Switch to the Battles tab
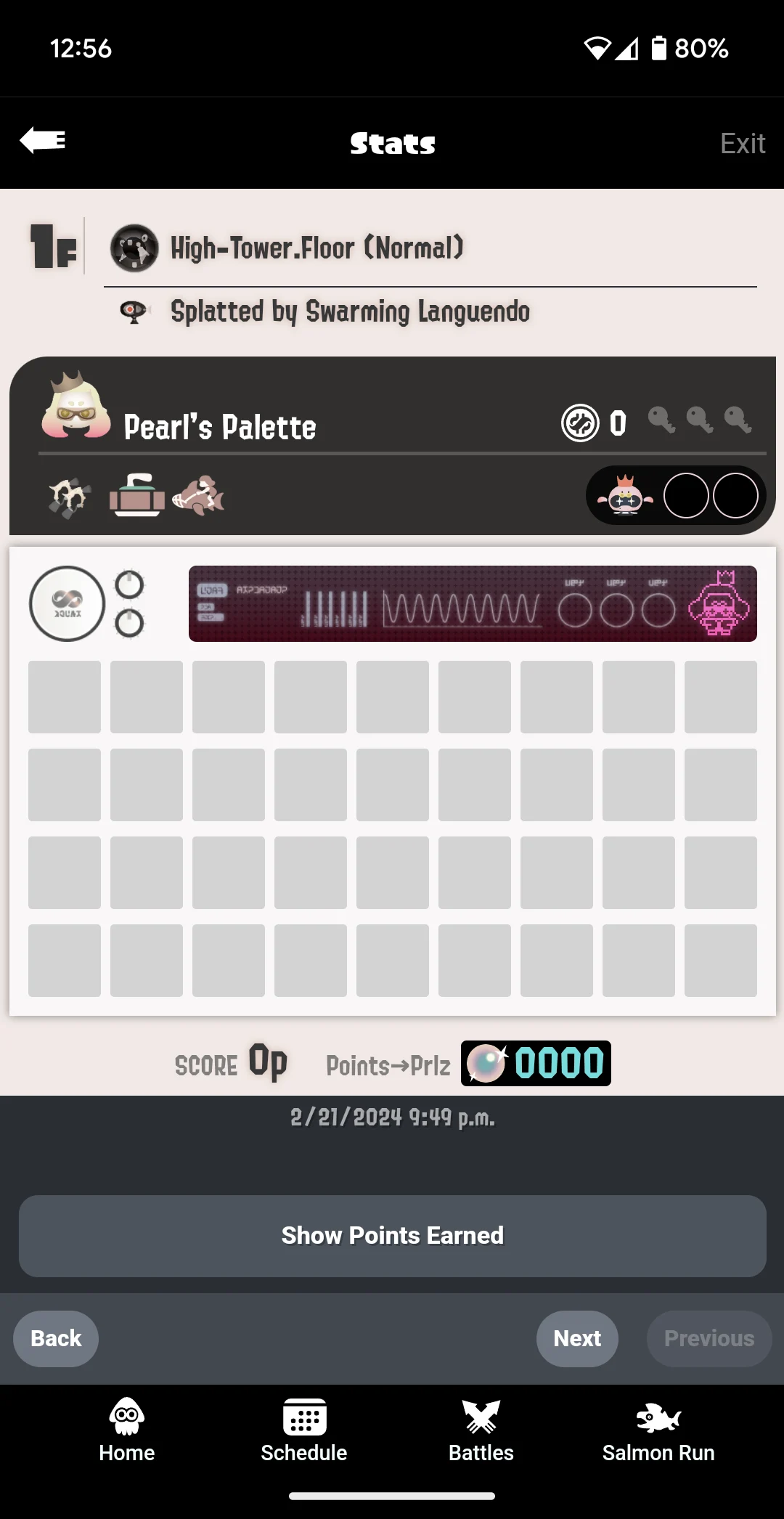Viewport: 784px width, 1519px height. click(481, 1430)
